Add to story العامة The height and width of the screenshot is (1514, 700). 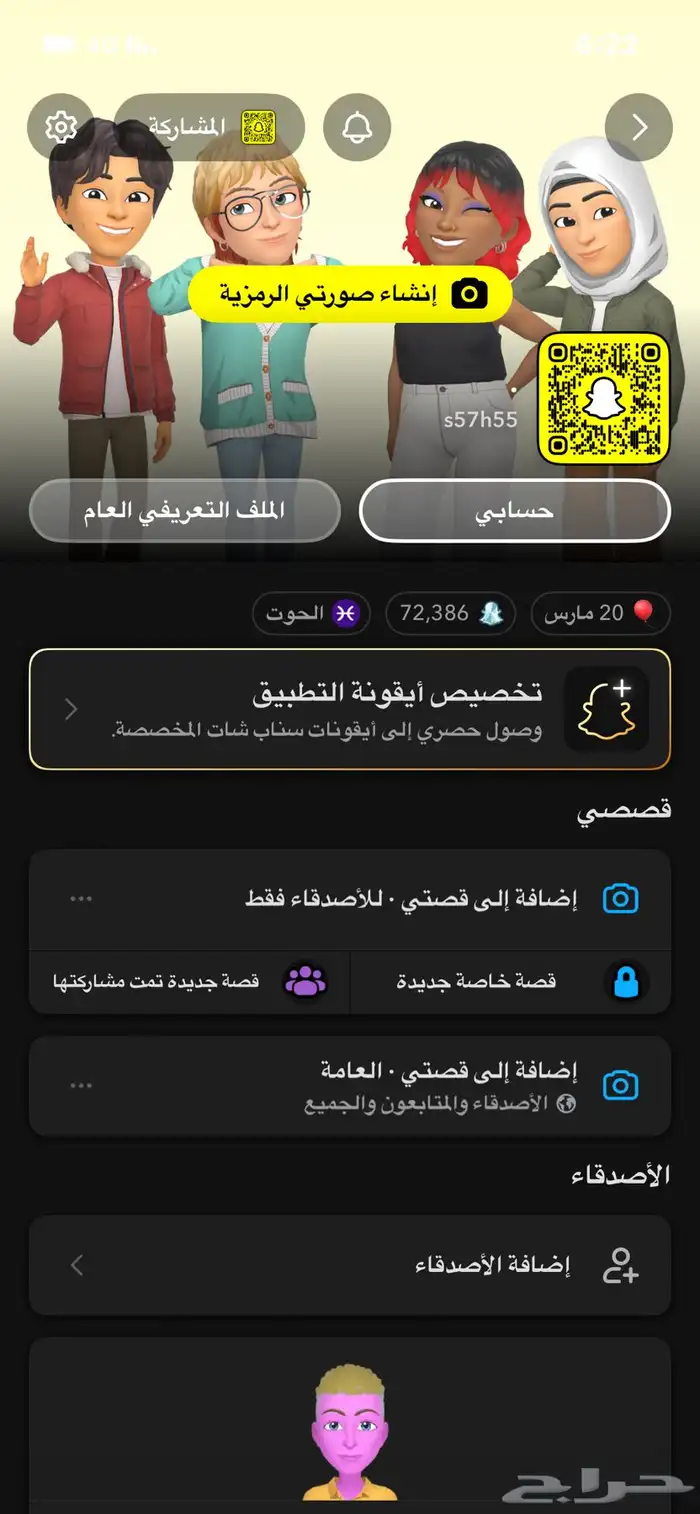click(x=440, y=1085)
